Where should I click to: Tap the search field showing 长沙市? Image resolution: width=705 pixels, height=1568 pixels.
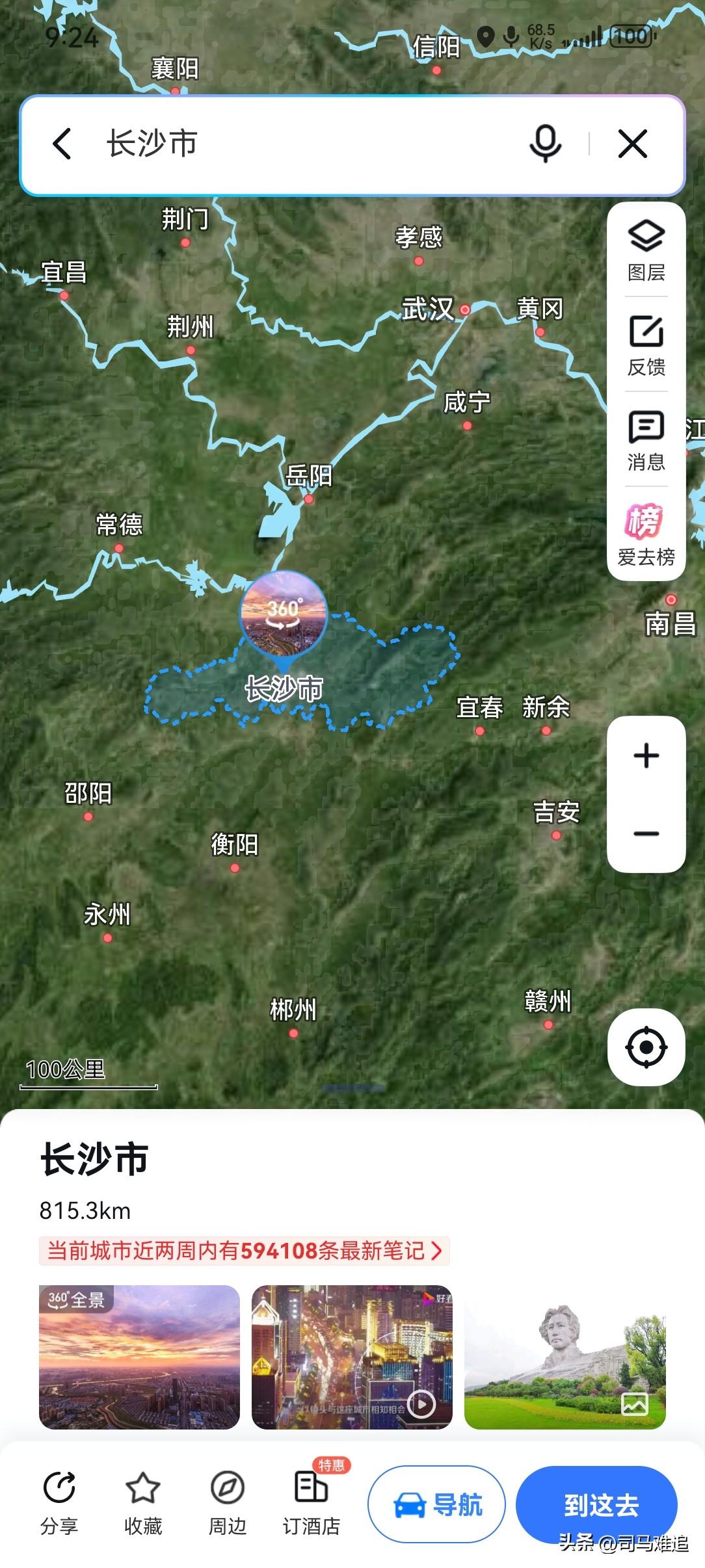(260, 144)
